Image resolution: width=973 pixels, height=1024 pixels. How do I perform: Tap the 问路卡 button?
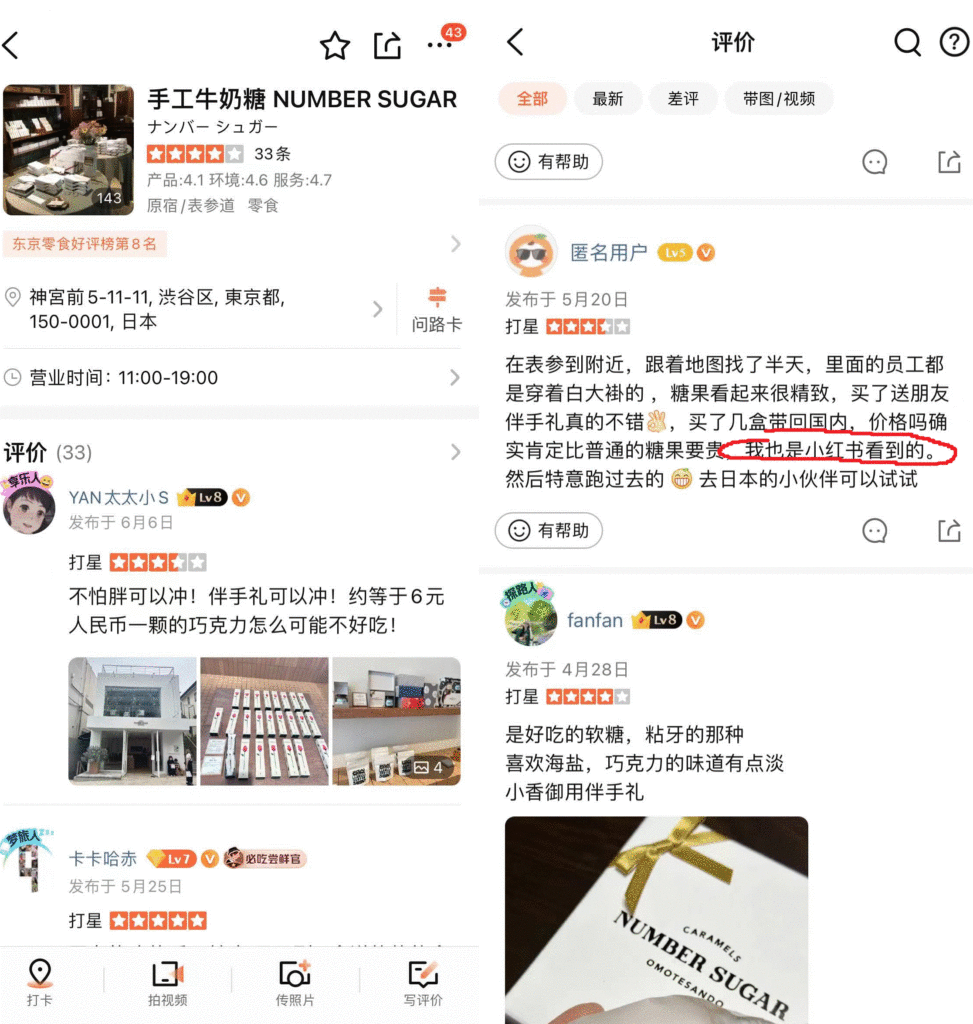coord(437,309)
